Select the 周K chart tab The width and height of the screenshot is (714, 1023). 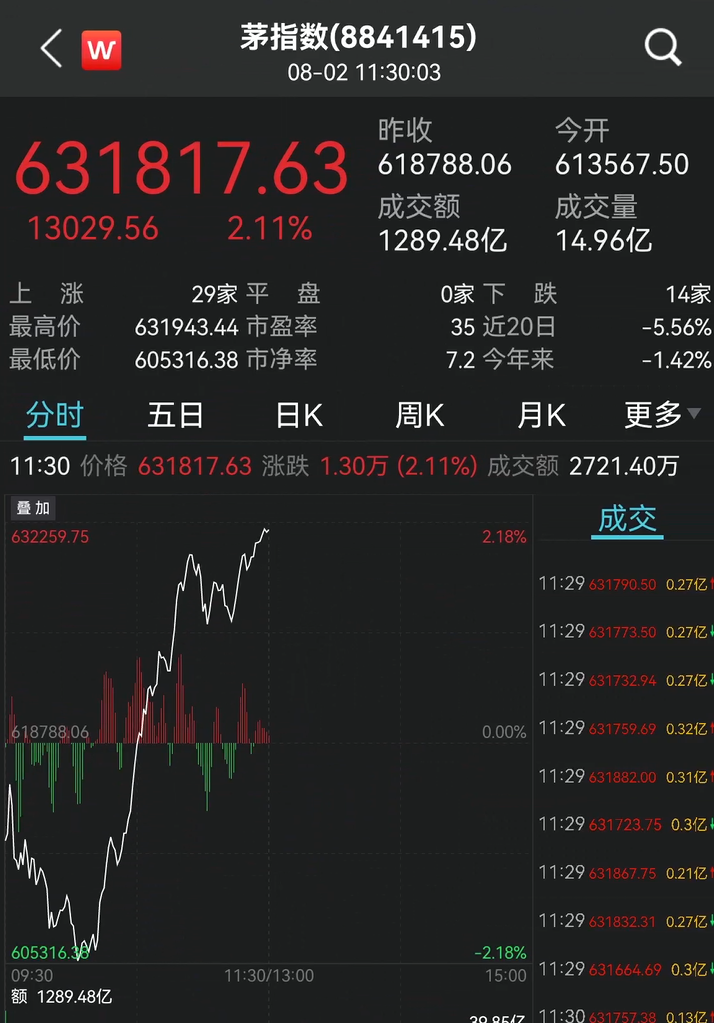click(420, 415)
